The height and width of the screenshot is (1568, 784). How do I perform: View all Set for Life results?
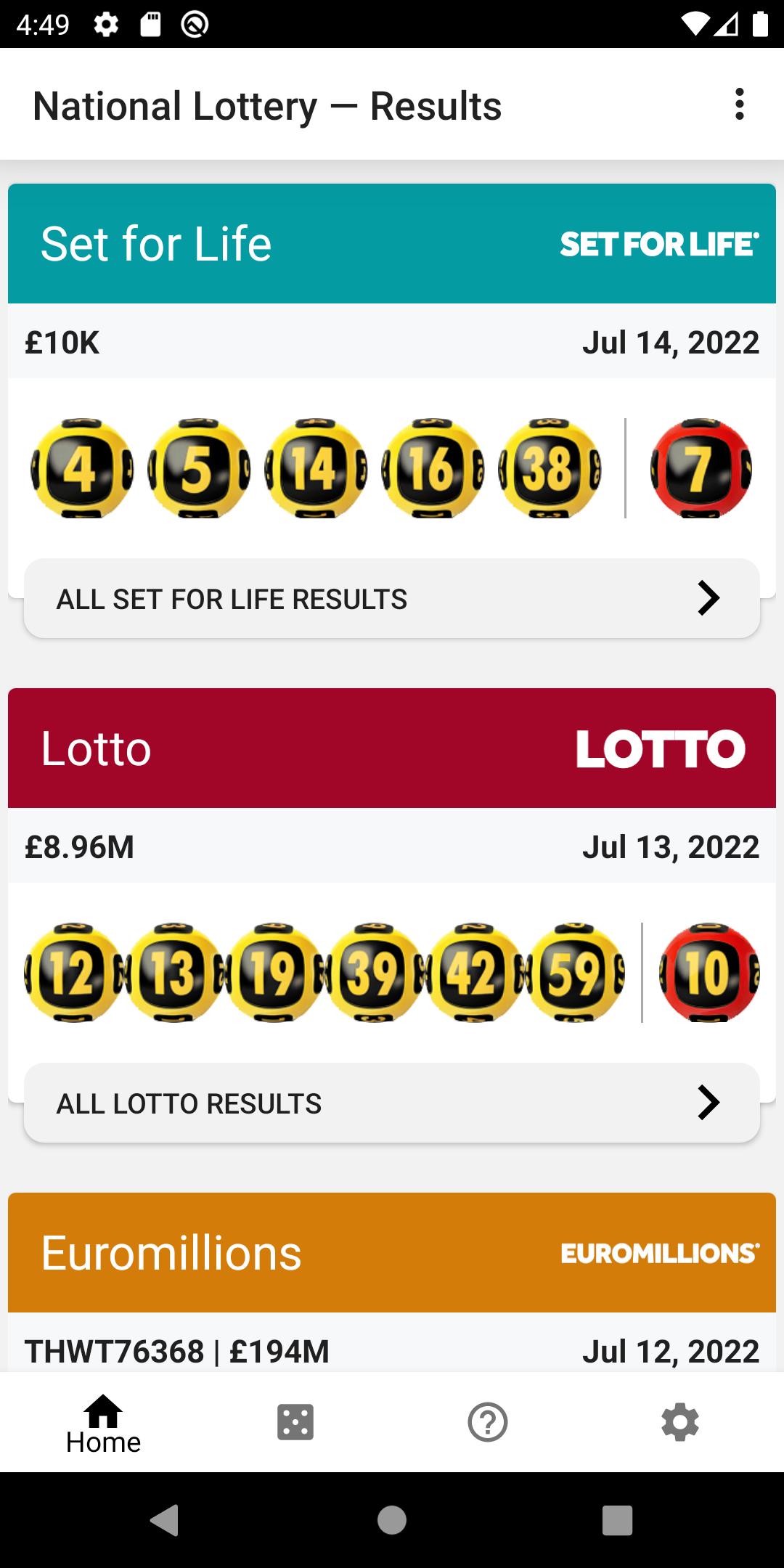392,599
